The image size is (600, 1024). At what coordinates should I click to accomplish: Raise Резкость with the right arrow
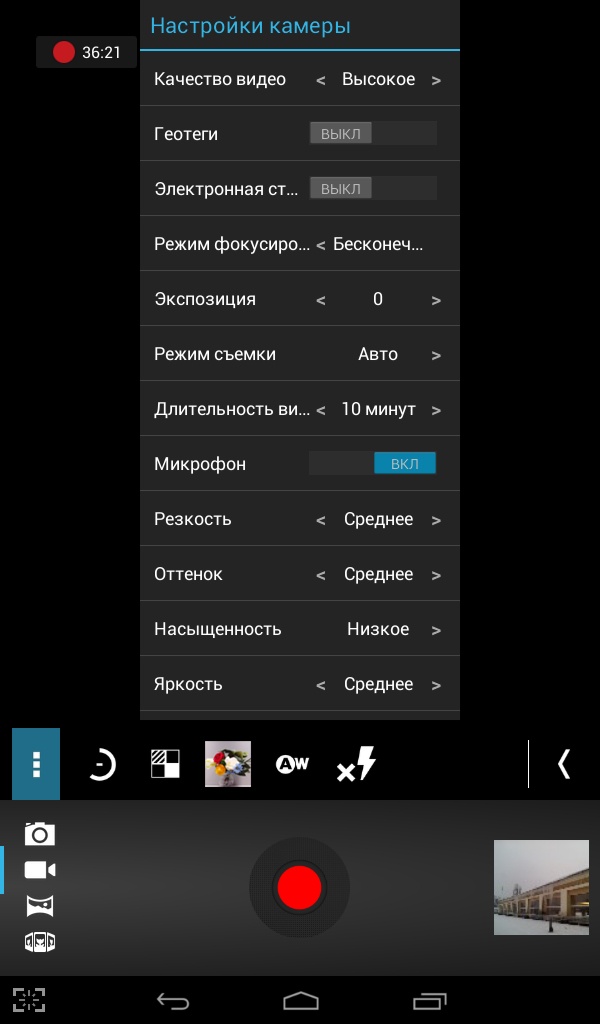pos(436,520)
